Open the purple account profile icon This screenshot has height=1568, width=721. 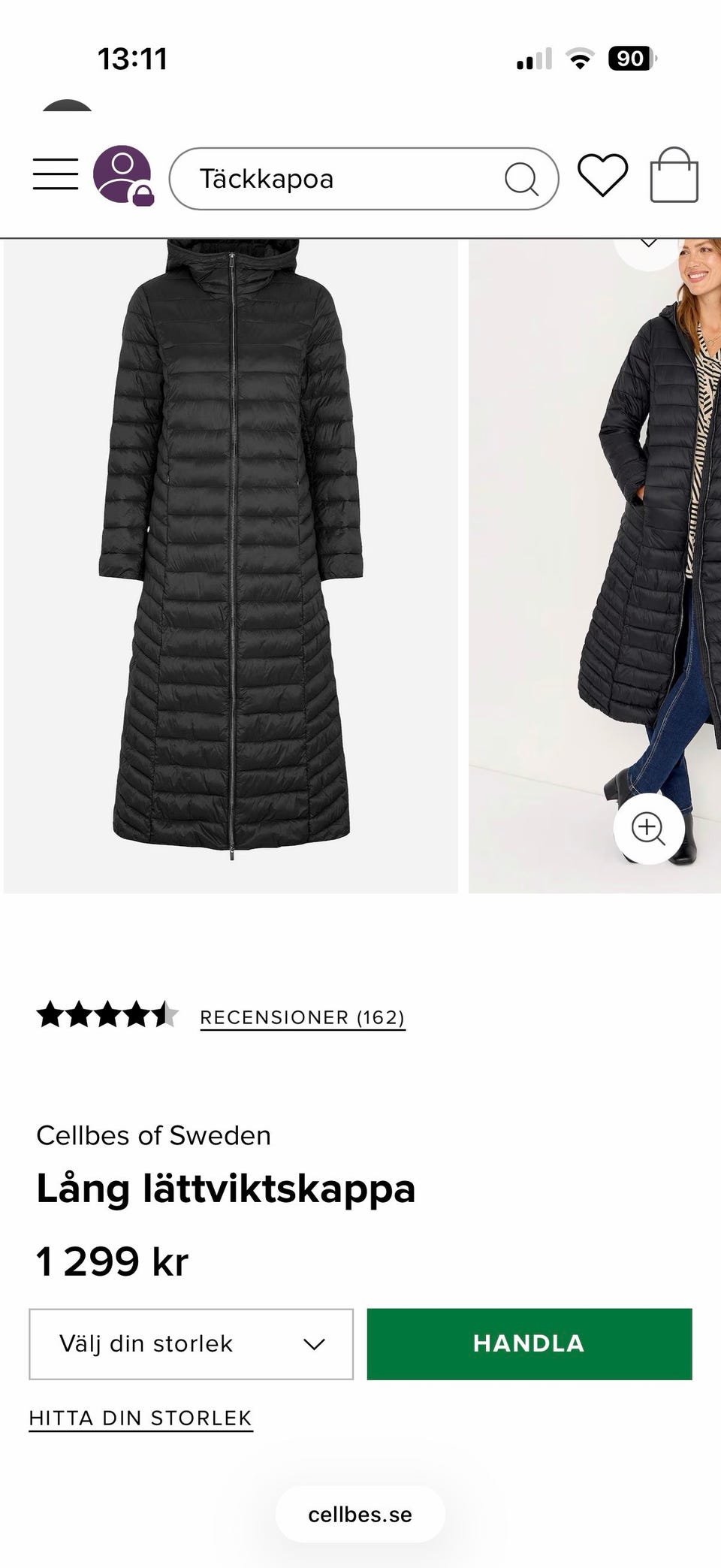point(122,175)
